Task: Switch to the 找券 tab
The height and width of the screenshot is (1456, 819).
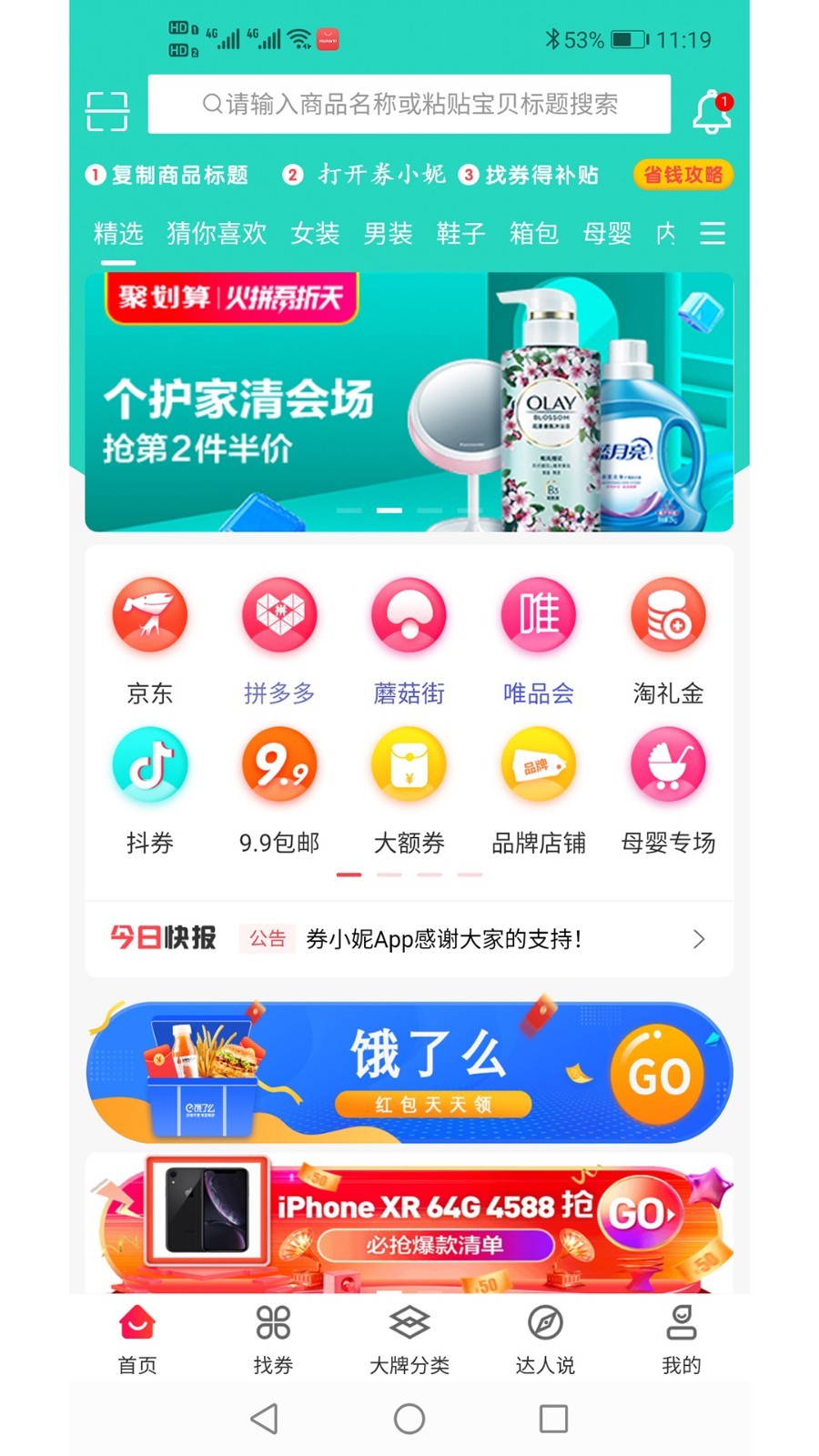Action: coord(273,1338)
